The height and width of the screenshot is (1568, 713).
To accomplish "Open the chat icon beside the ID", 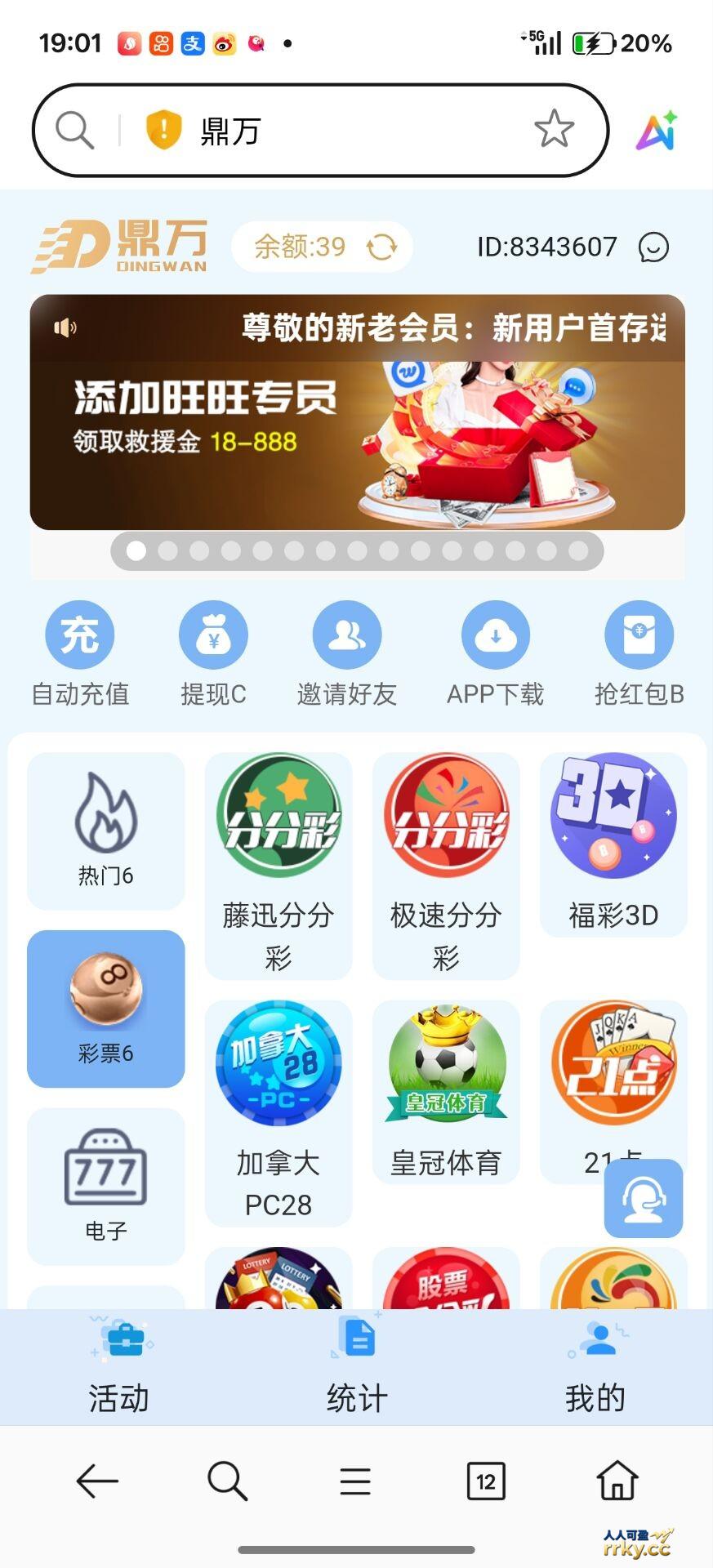I will click(x=653, y=247).
